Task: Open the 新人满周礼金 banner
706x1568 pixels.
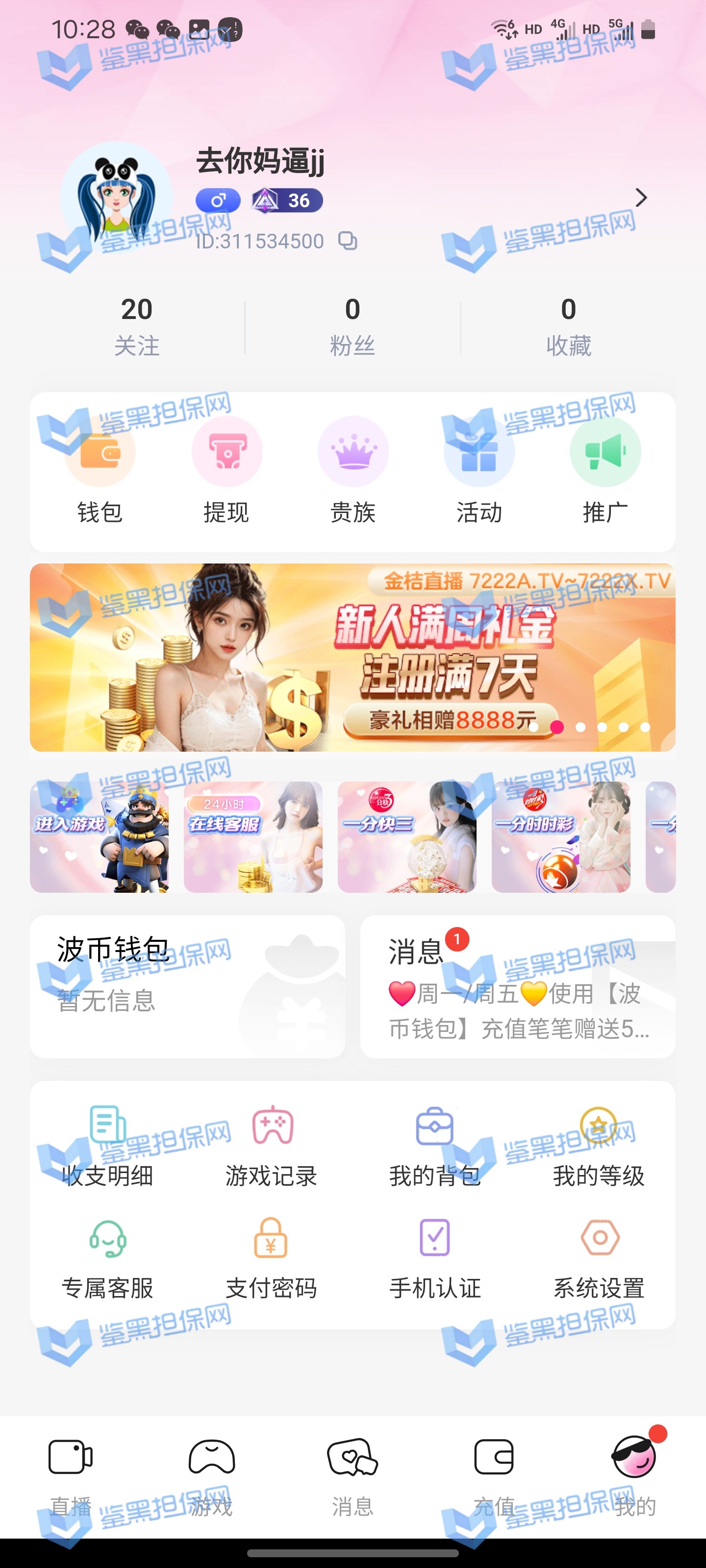Action: click(353, 658)
